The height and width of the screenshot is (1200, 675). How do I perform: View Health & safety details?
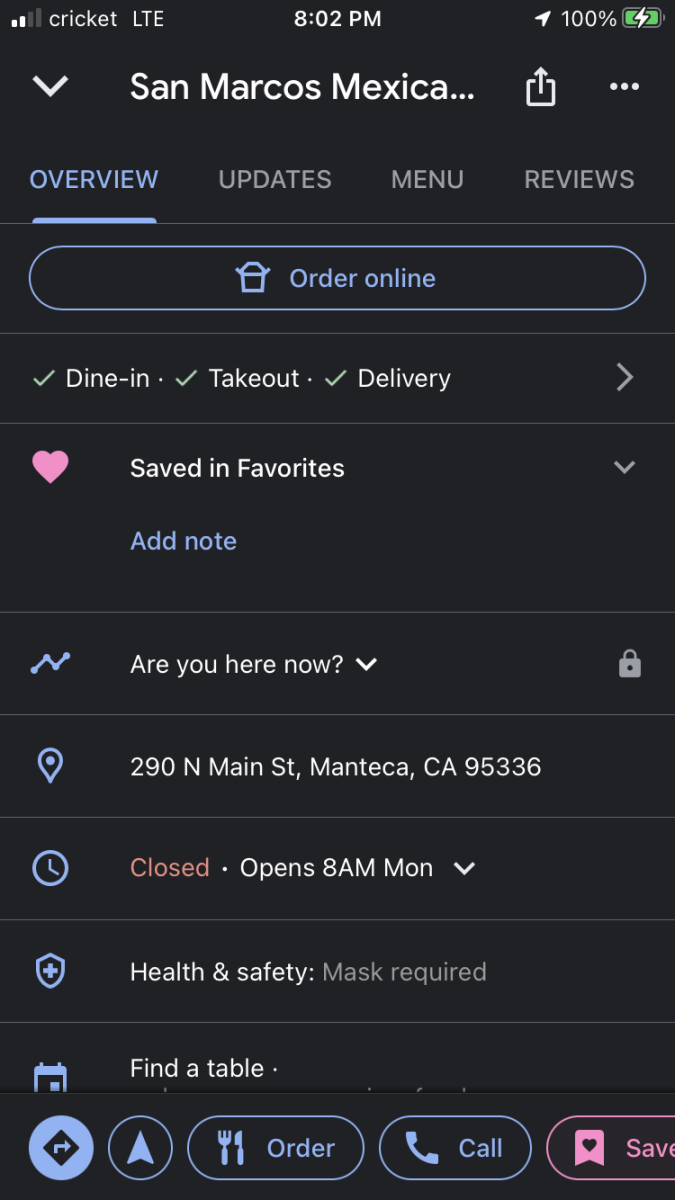(x=308, y=972)
